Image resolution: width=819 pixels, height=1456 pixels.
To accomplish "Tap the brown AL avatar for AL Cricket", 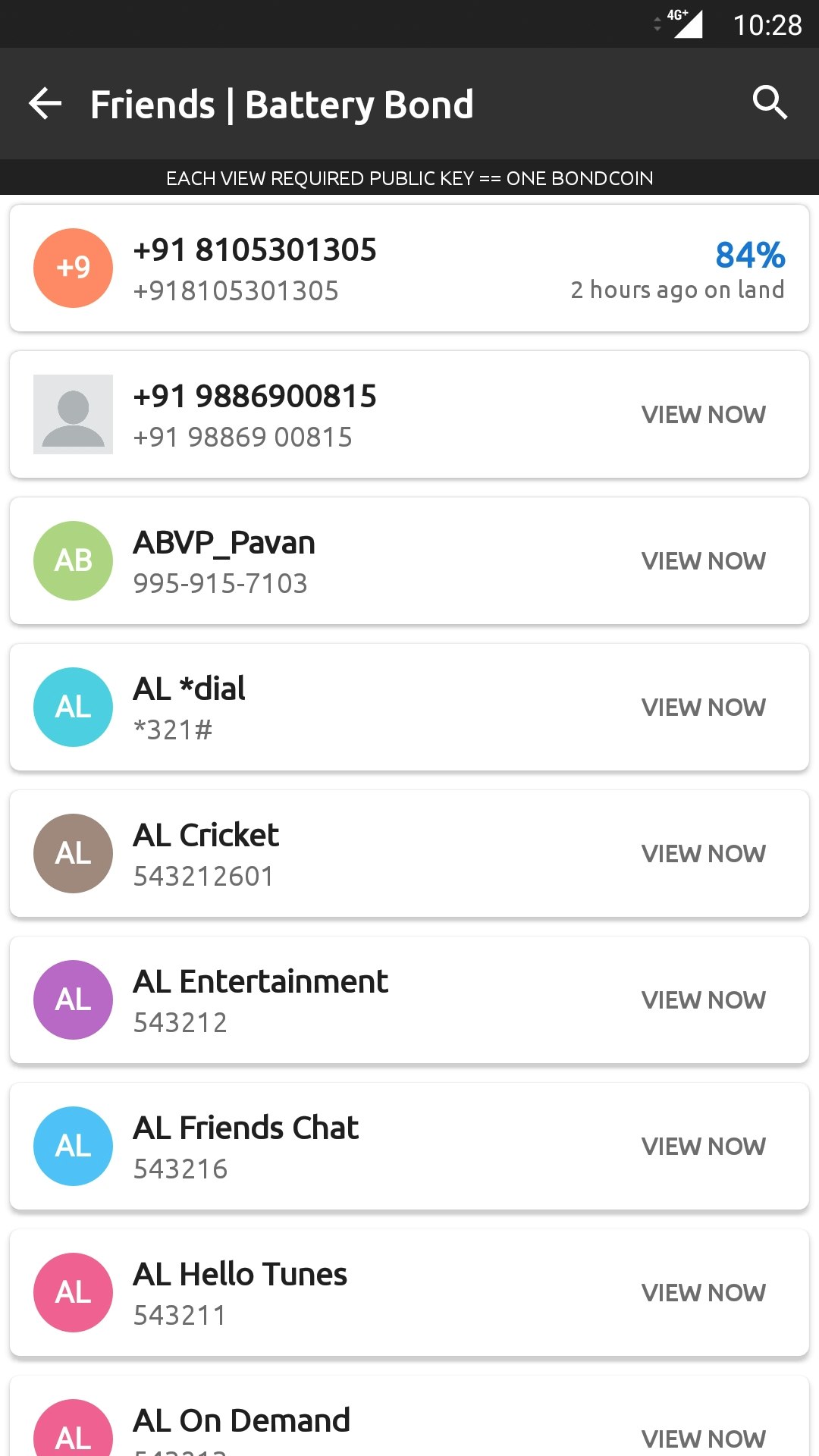I will [72, 852].
